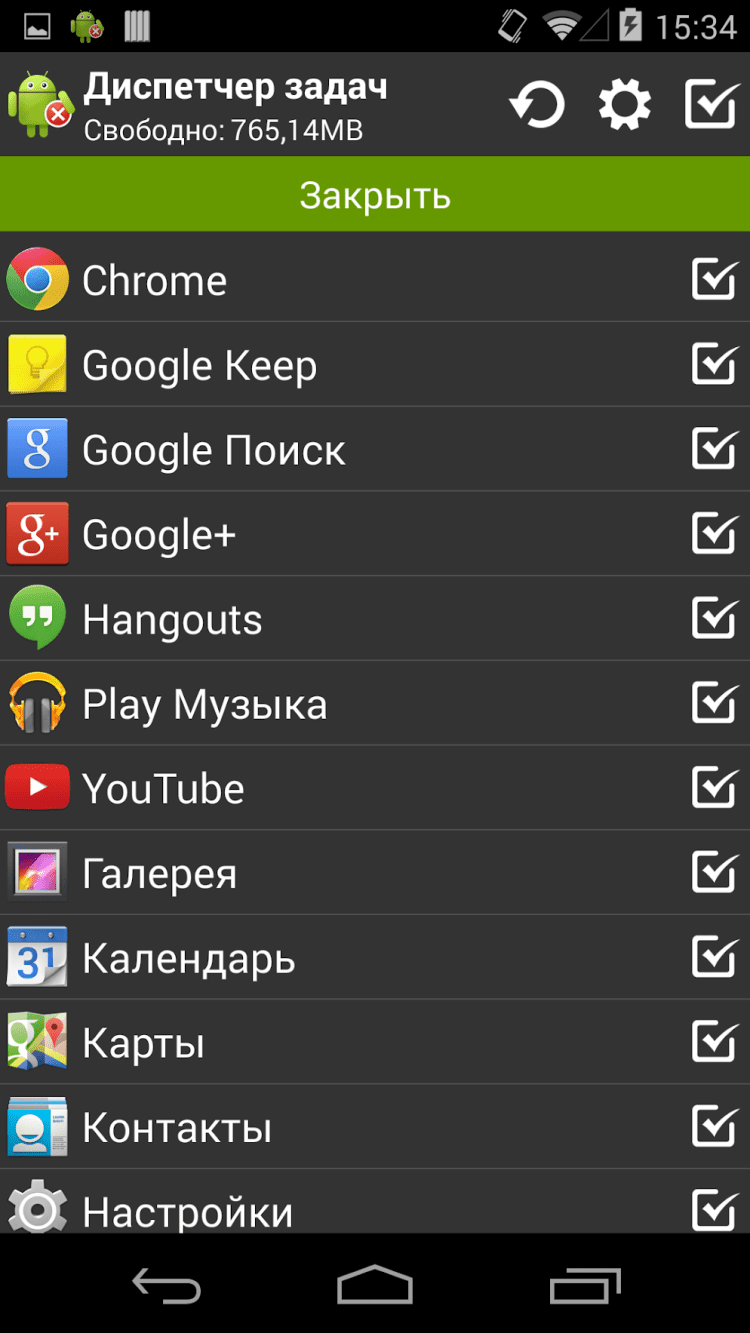Deselect the Карты checkbox
This screenshot has height=1333, width=750.
coord(714,1043)
